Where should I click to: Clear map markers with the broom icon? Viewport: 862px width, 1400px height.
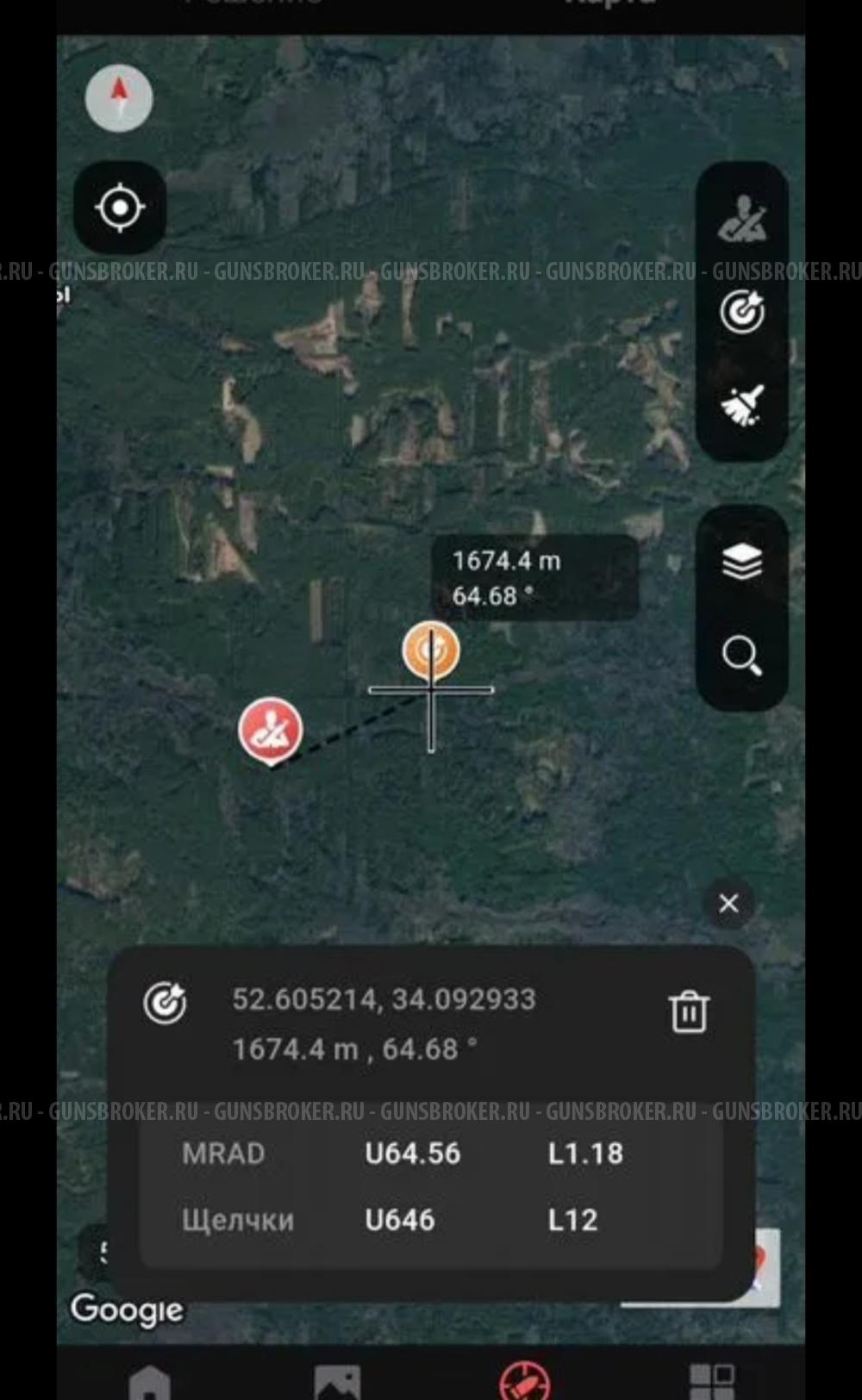coord(742,406)
